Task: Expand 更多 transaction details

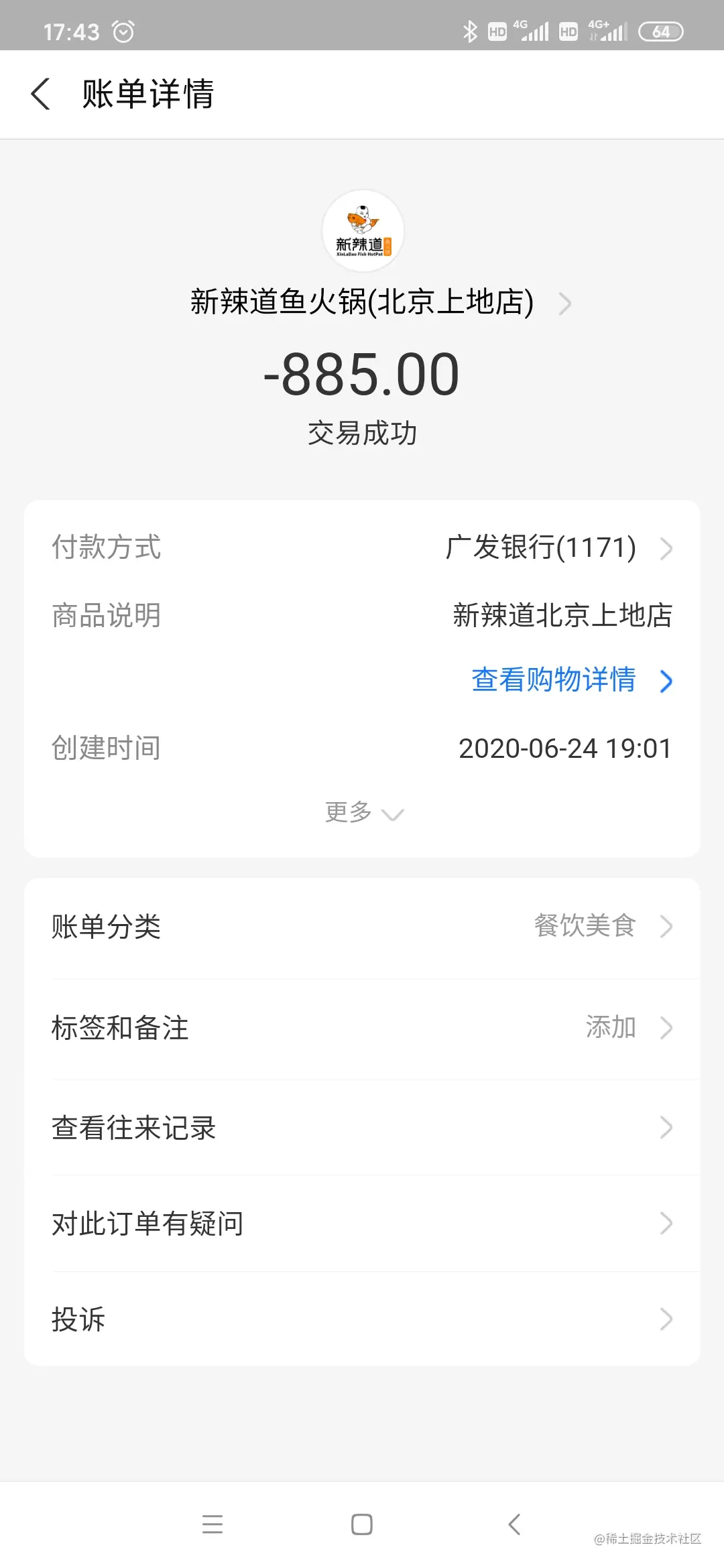Action: point(363,813)
